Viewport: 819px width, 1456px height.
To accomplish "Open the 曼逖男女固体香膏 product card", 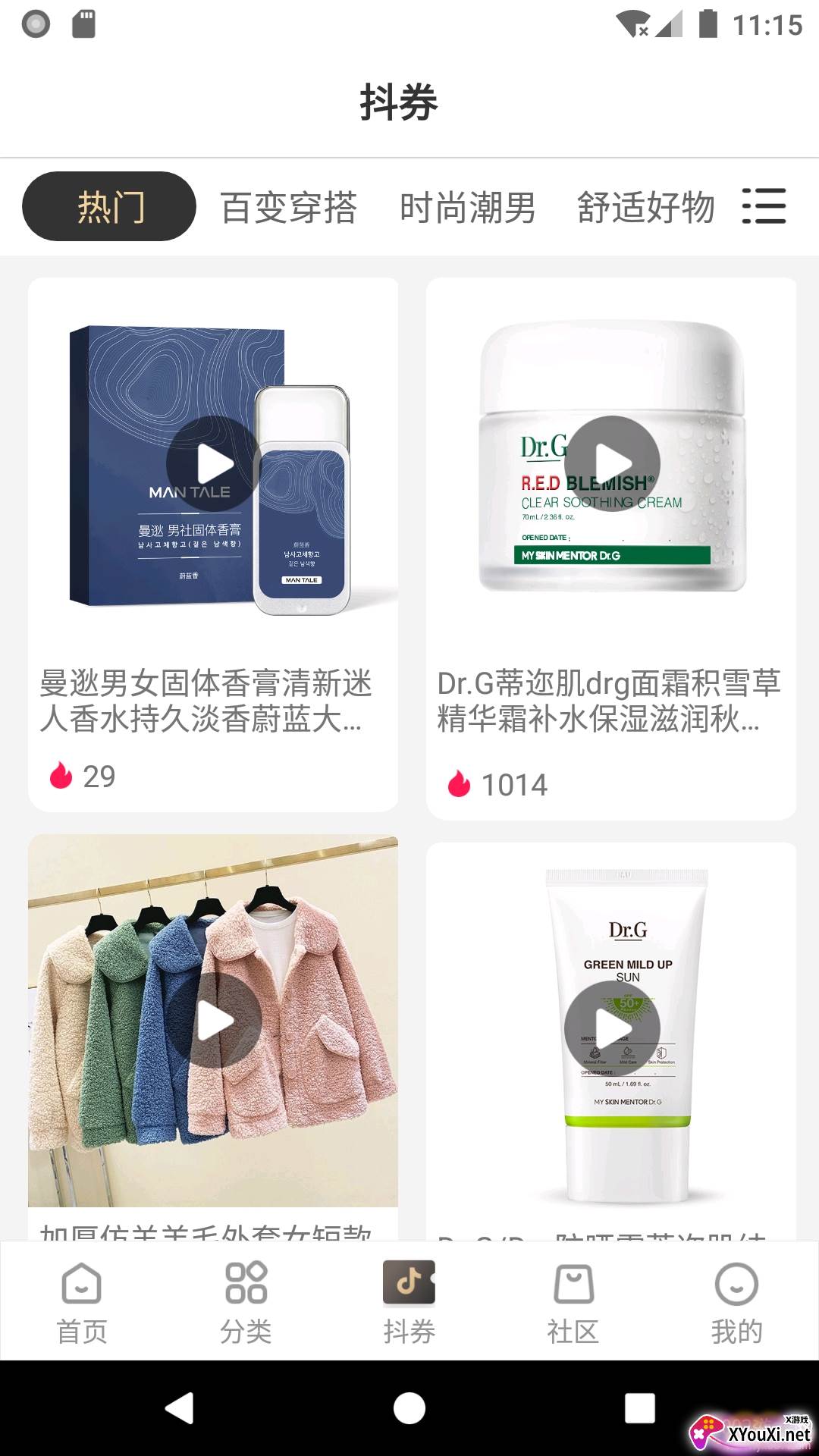I will (x=206, y=701).
